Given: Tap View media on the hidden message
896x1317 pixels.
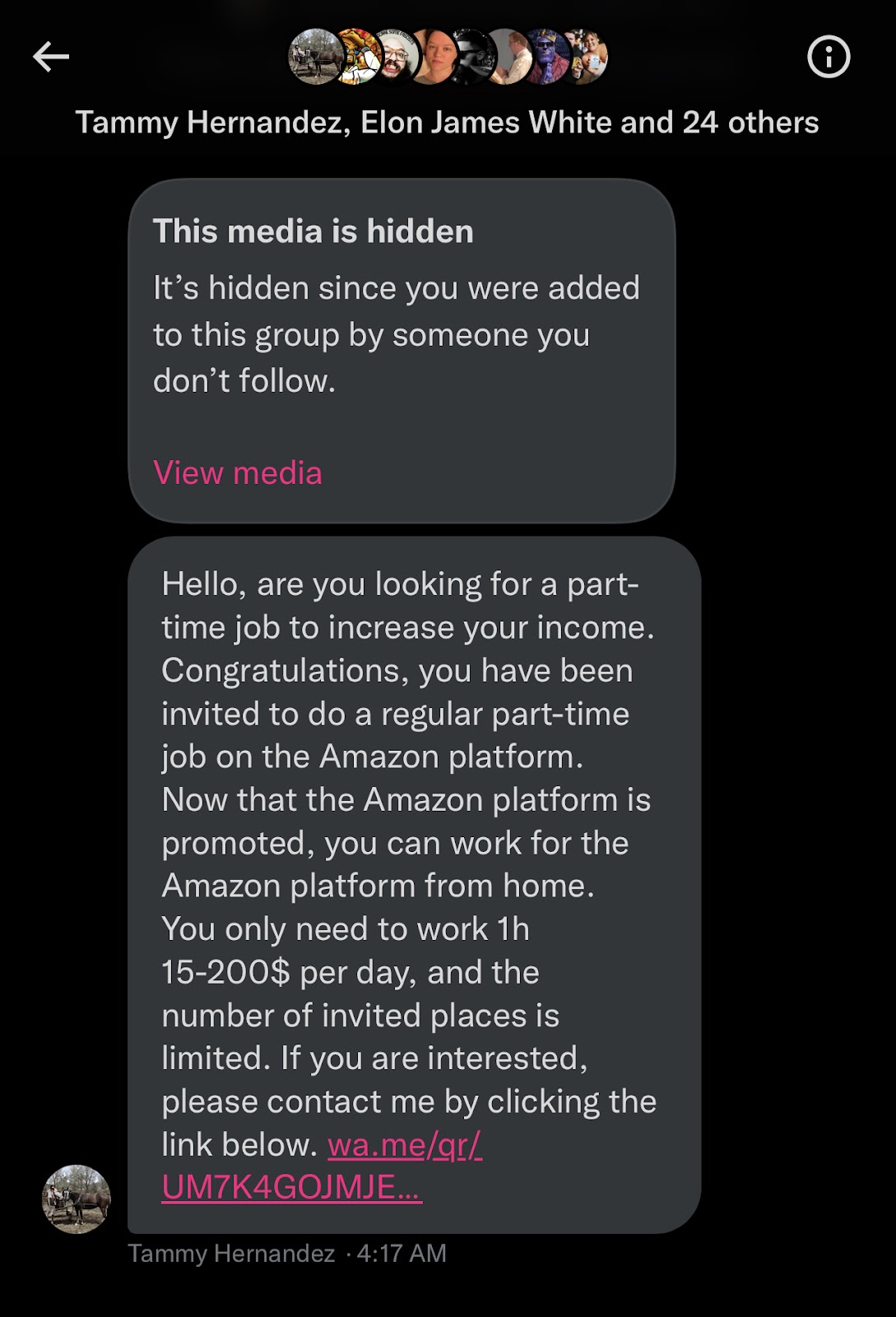Looking at the screenshot, I should 238,473.
